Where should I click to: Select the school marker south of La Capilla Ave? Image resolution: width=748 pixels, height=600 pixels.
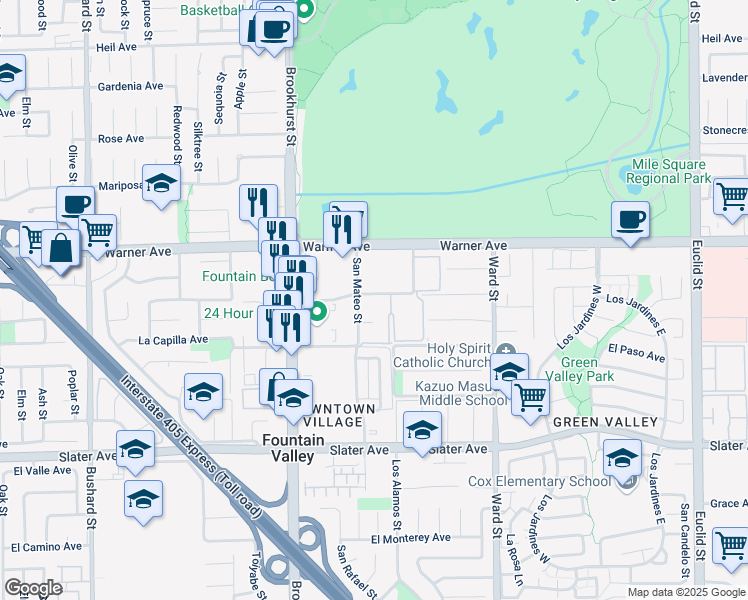[x=203, y=394]
